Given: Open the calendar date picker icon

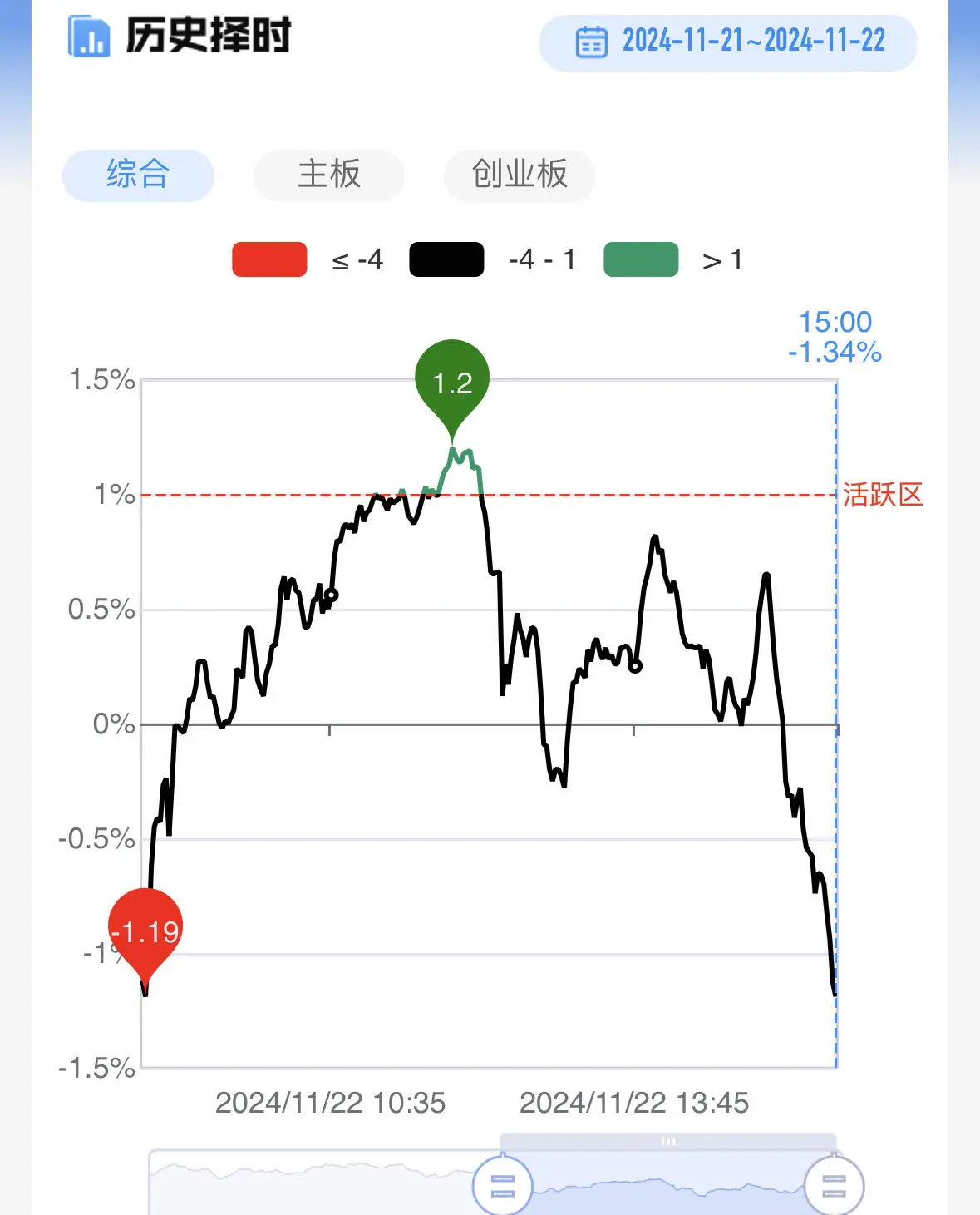Looking at the screenshot, I should click(x=593, y=42).
